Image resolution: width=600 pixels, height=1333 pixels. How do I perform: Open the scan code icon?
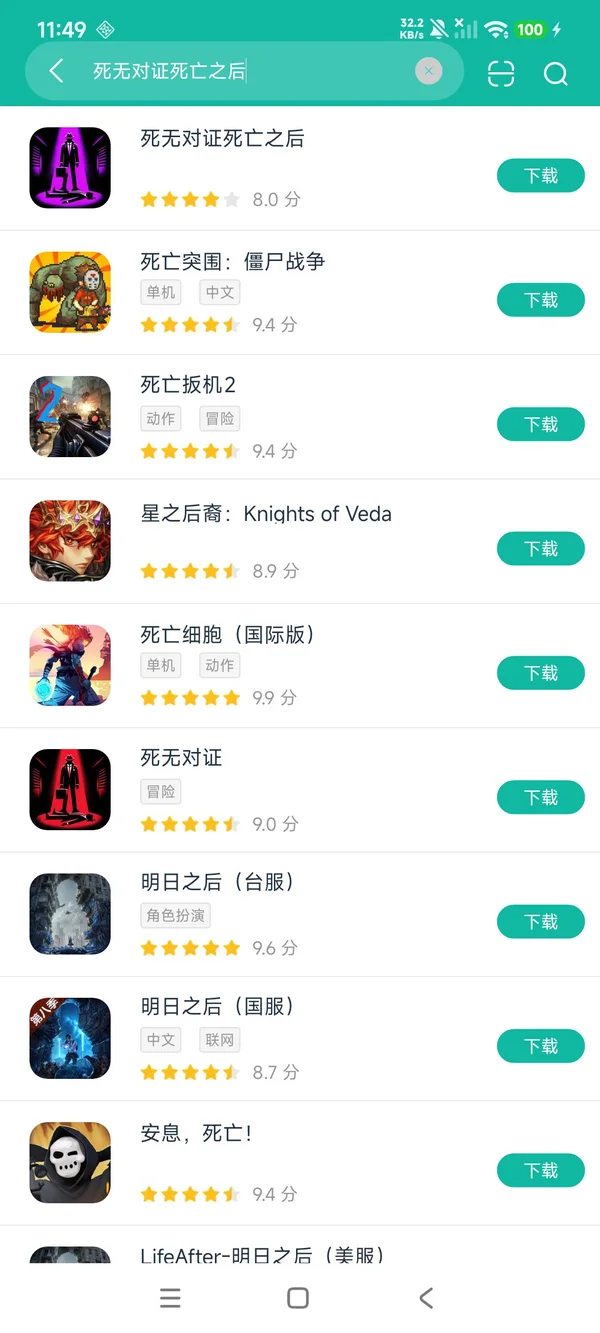point(501,73)
